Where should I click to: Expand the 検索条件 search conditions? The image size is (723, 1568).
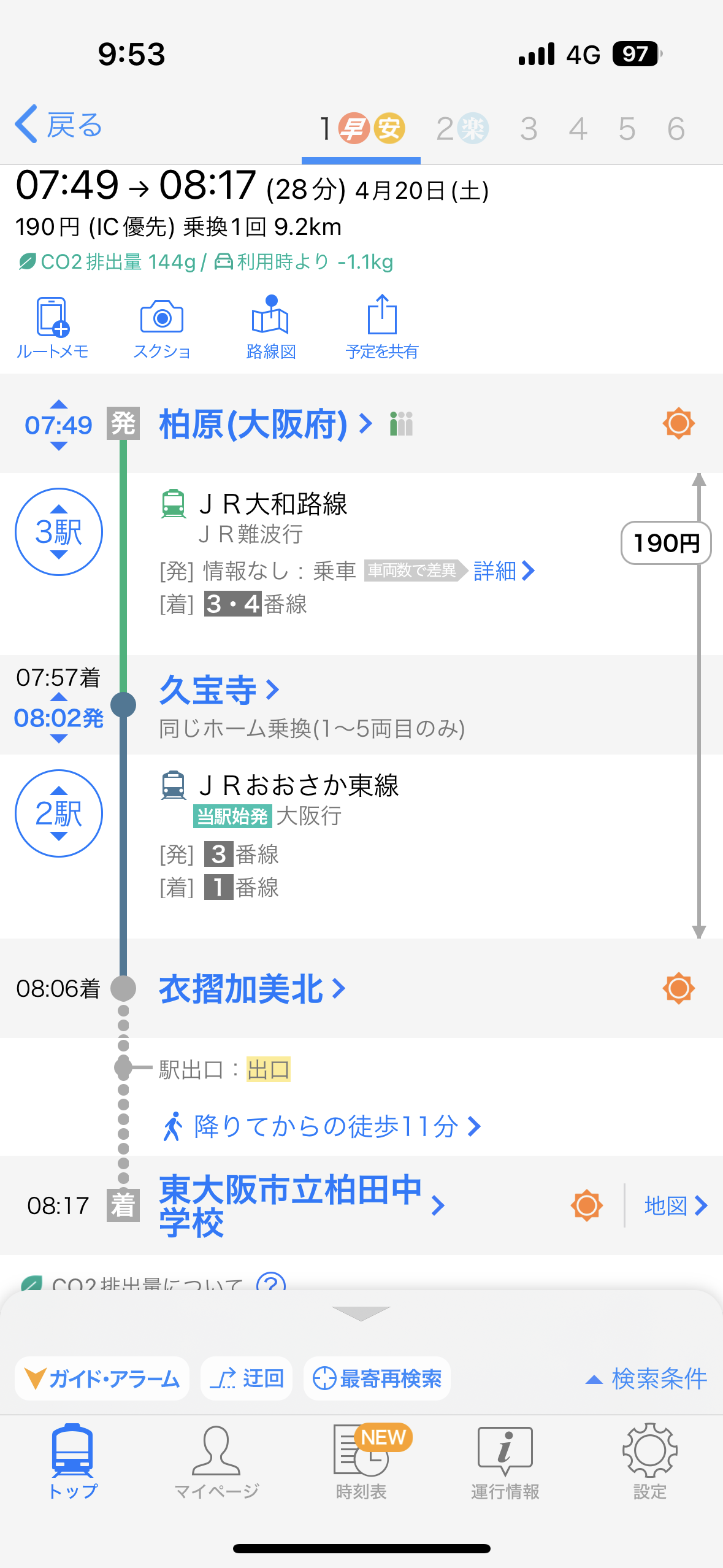(x=646, y=1378)
